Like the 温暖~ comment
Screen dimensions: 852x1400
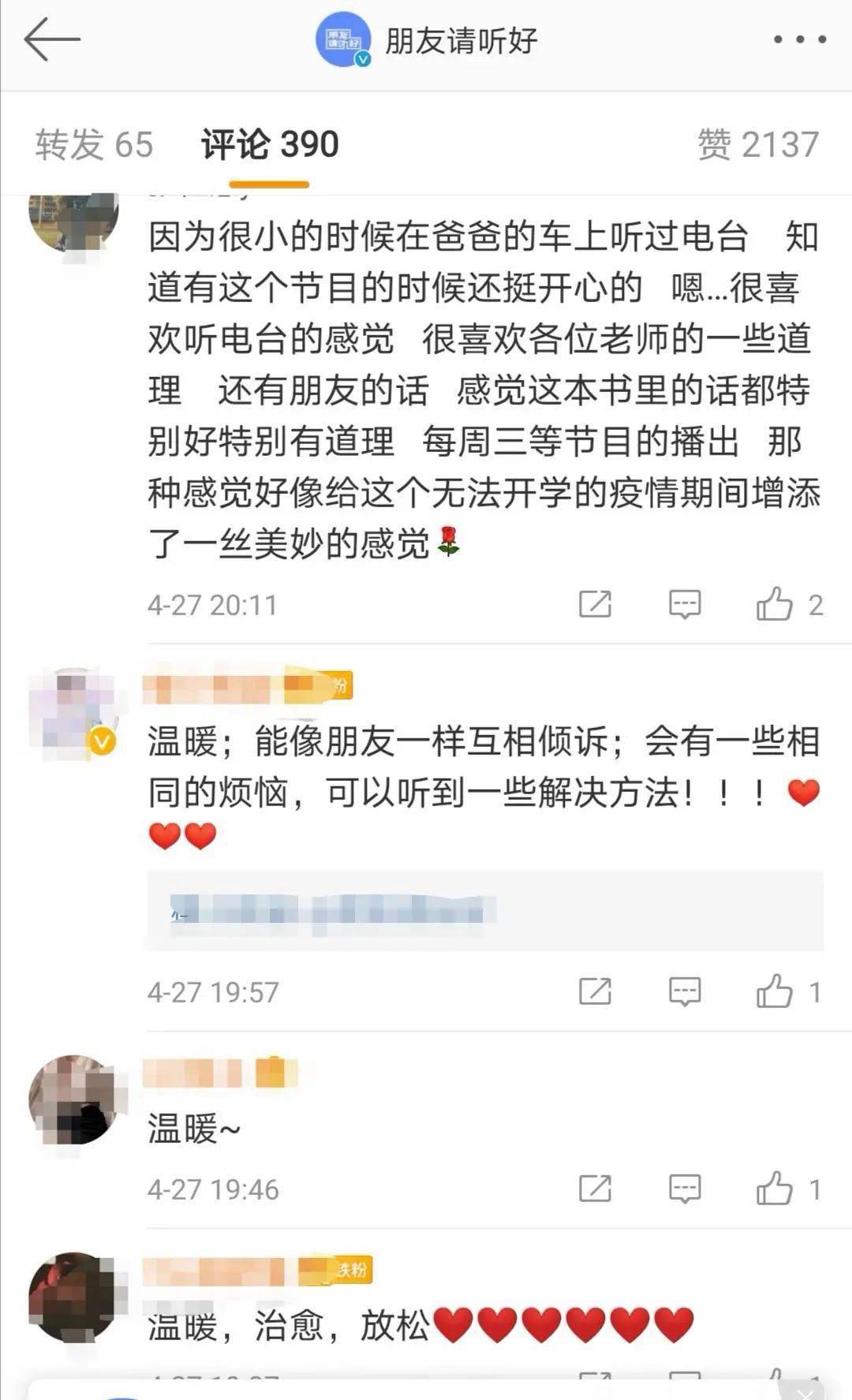pos(775,1189)
